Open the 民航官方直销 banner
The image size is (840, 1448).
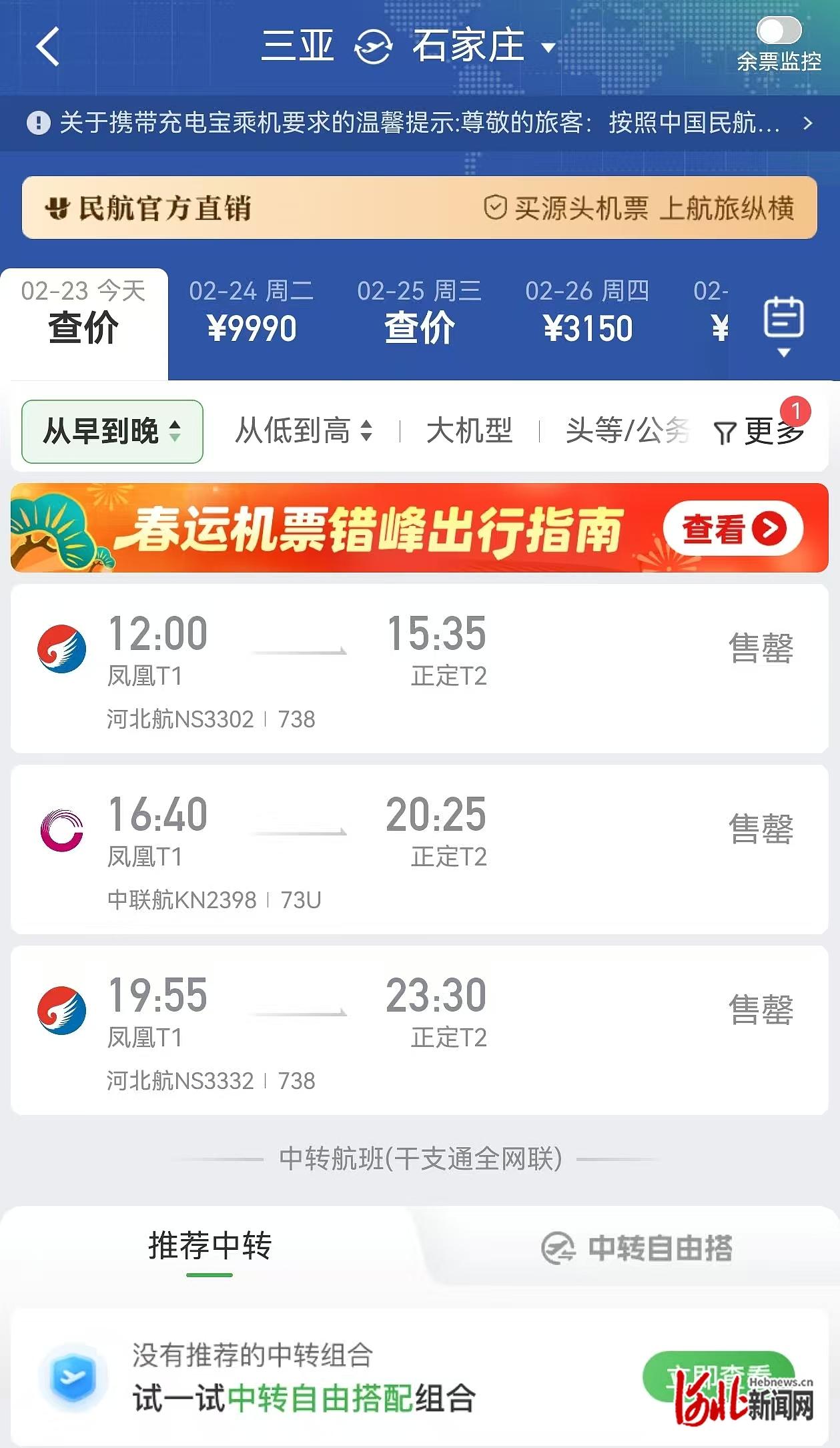pos(419,208)
